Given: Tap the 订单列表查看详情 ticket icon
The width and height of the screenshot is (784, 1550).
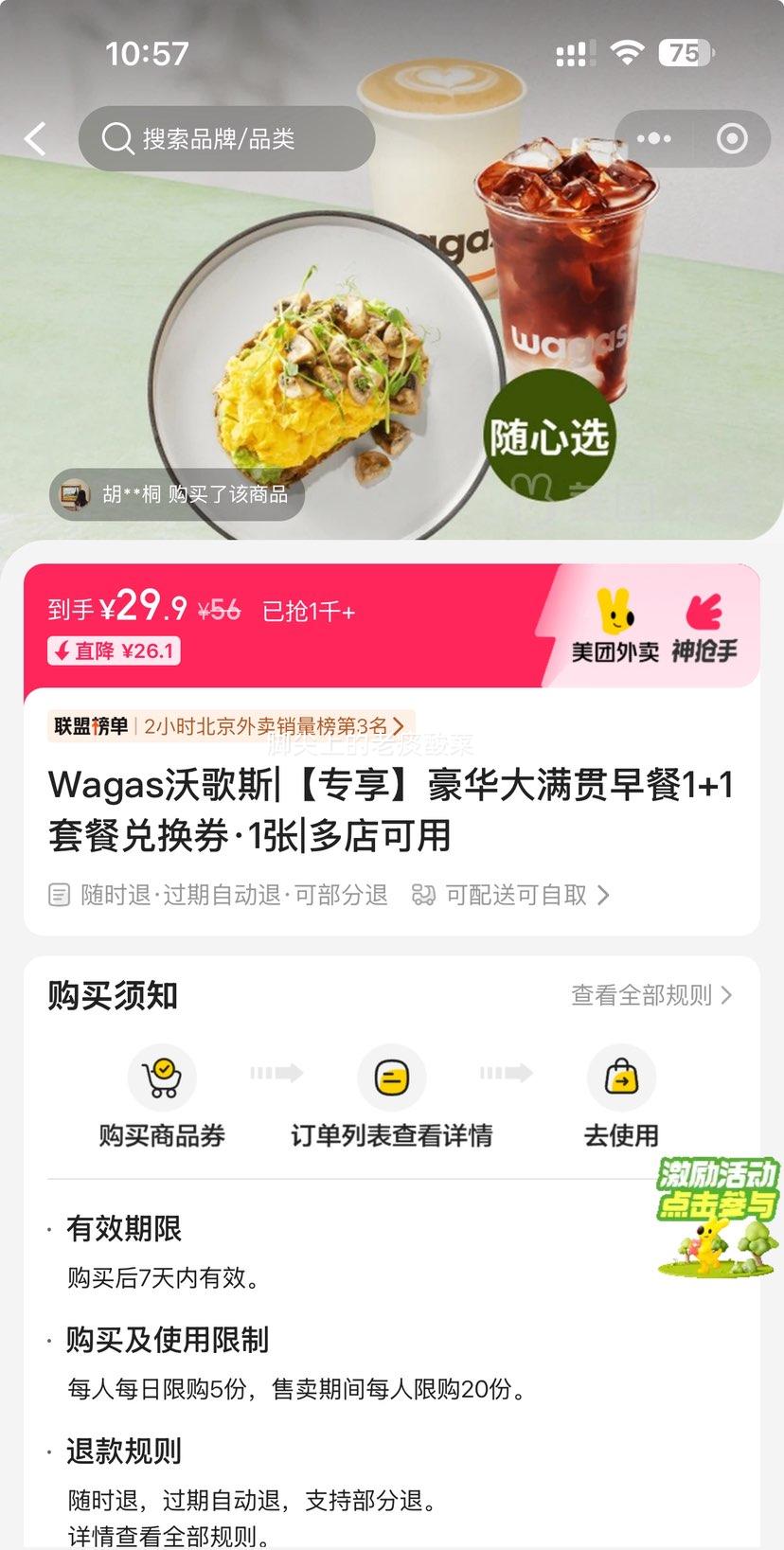Looking at the screenshot, I should pos(392,1077).
